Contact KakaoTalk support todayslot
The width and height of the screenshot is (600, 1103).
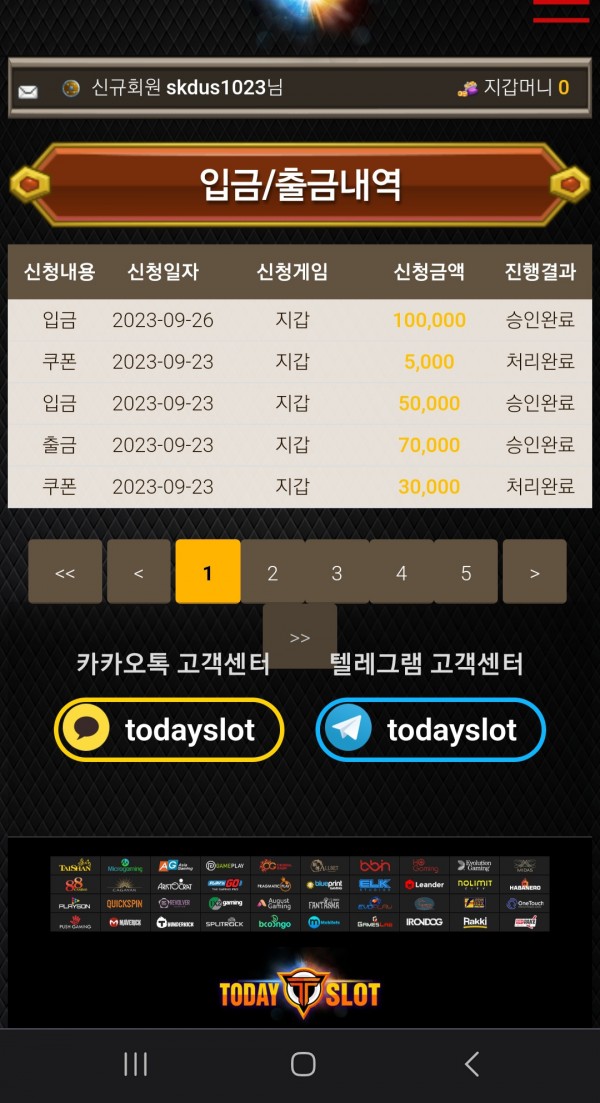[169, 730]
